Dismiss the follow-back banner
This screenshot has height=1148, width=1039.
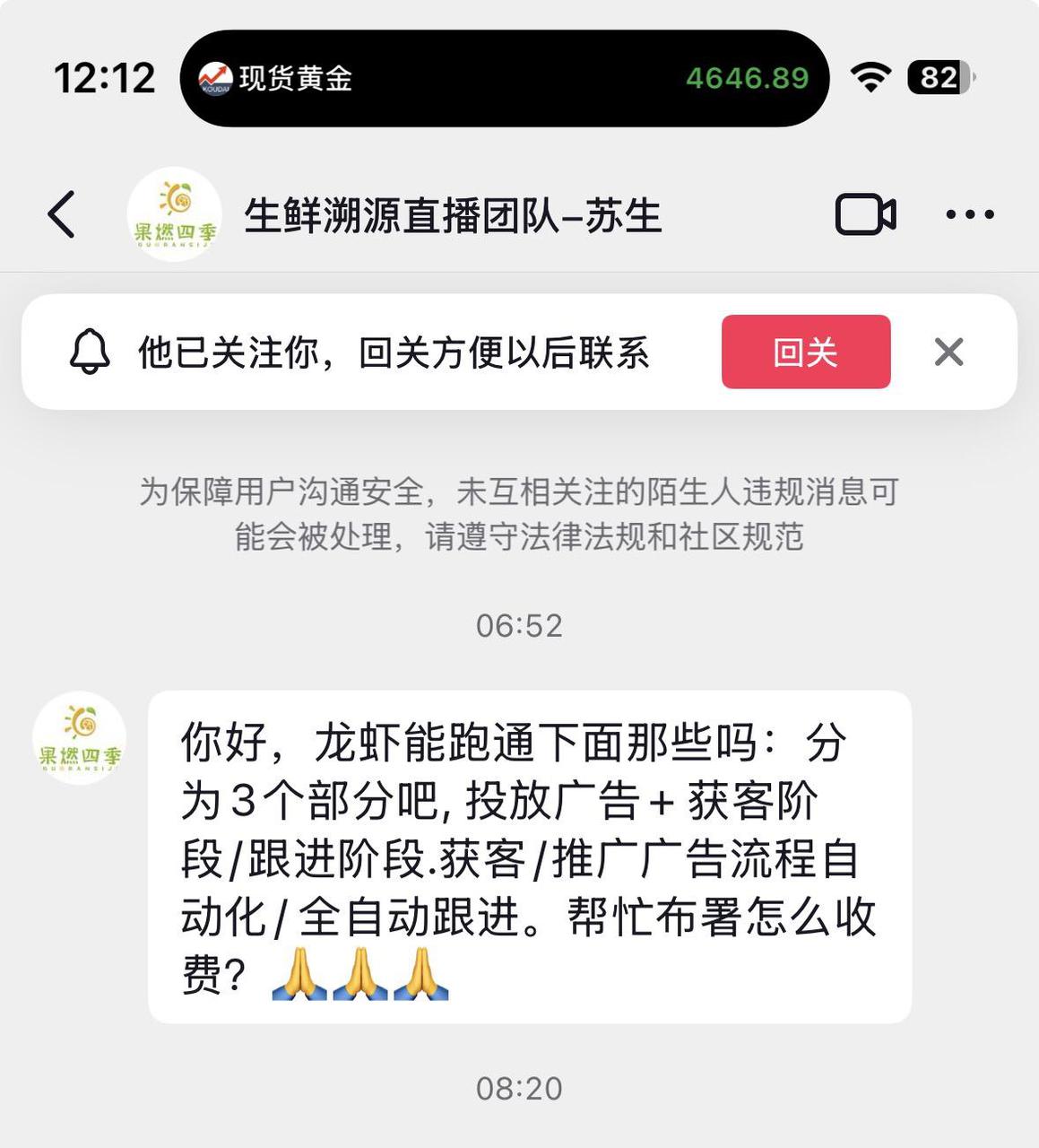[948, 352]
